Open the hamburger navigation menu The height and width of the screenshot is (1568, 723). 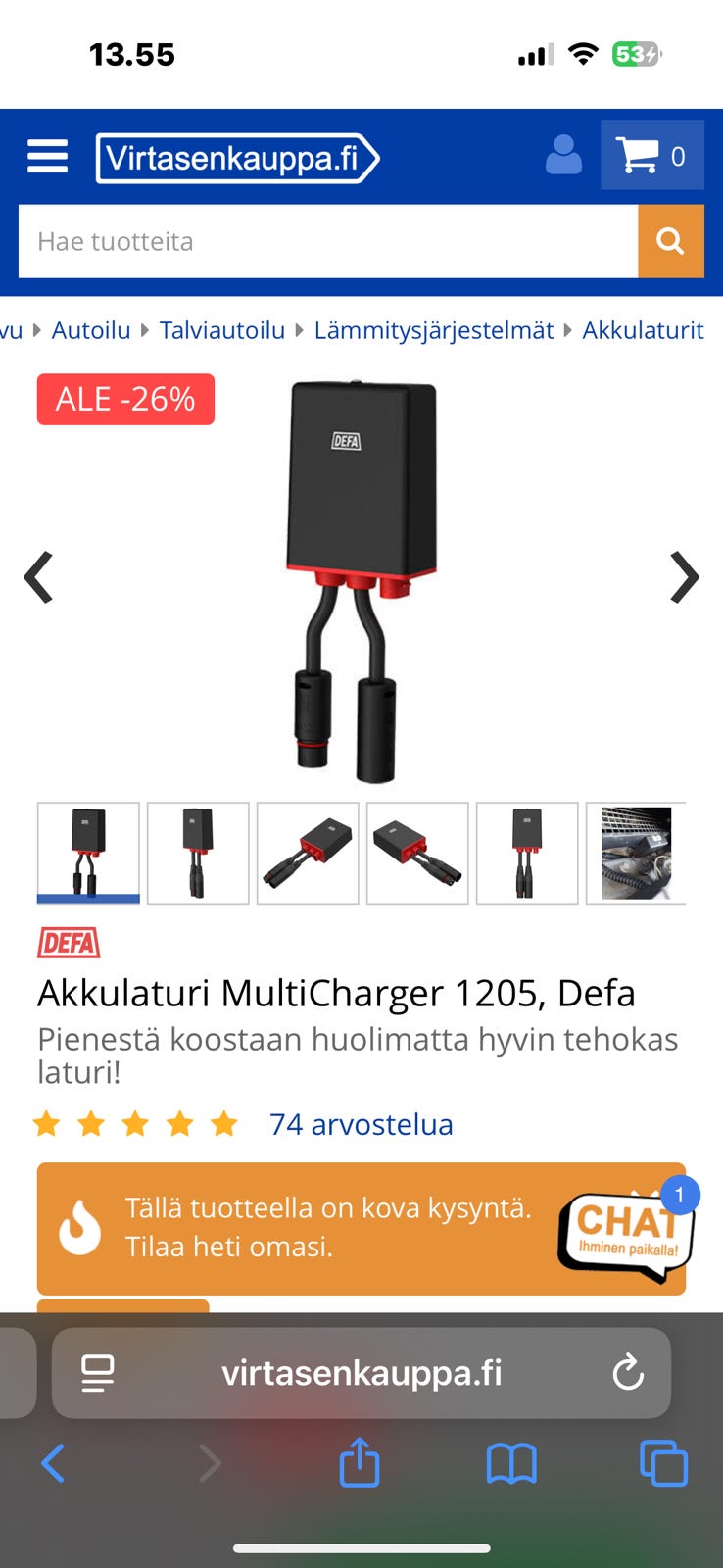[x=46, y=155]
